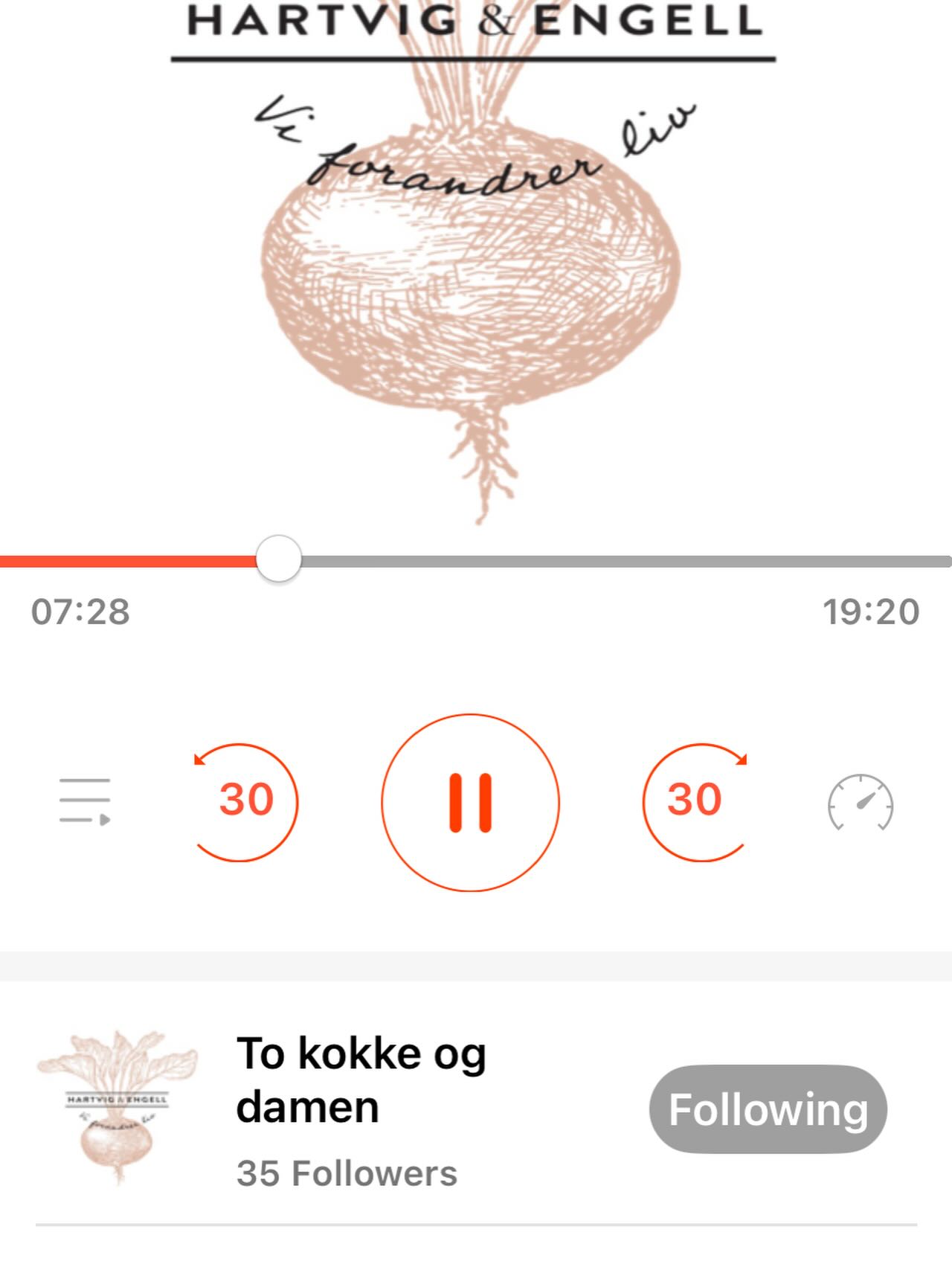Skip forward 30 seconds

point(697,804)
